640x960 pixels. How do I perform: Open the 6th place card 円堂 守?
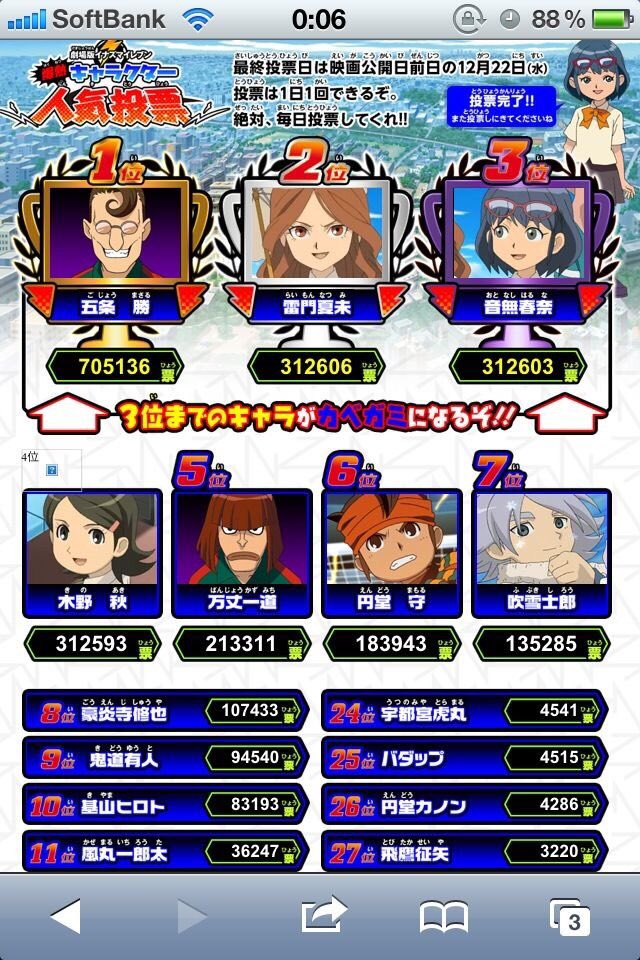(391, 555)
